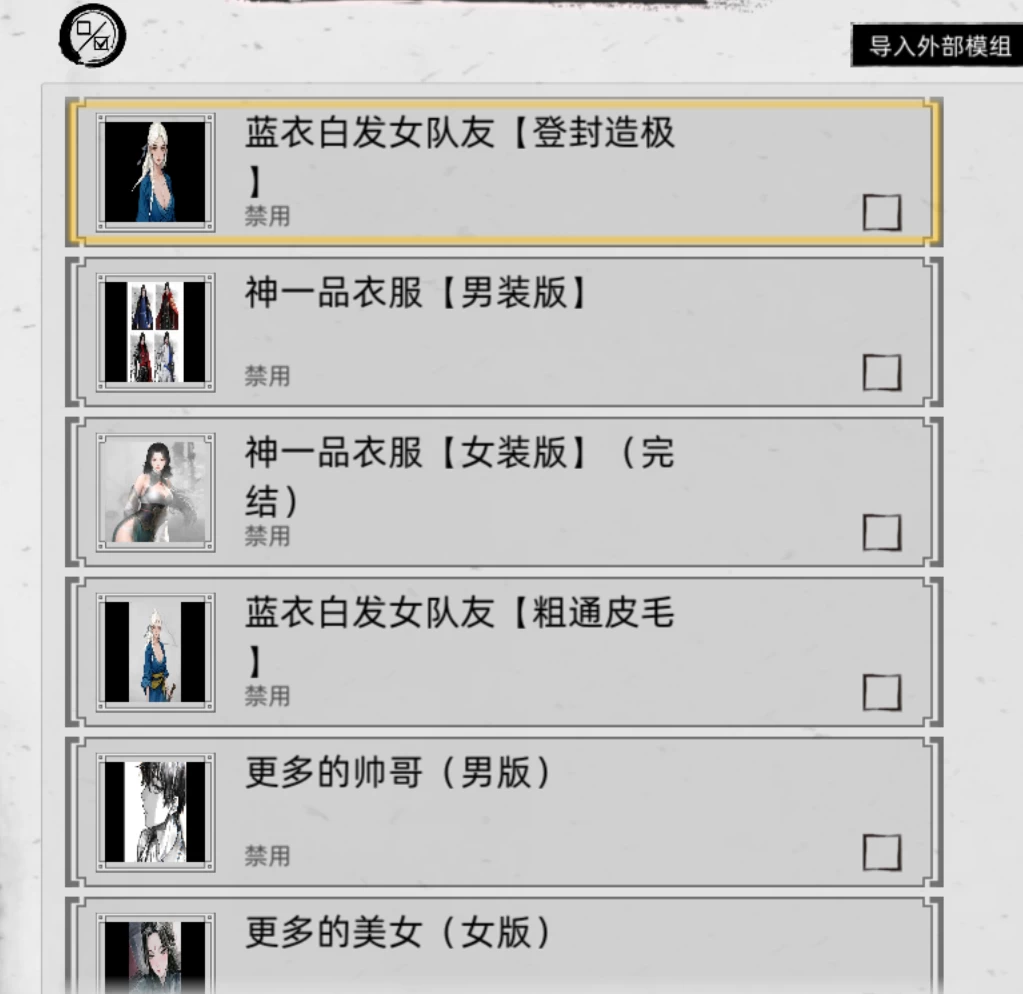Enable checkbox for 蓝衣白发女队友【粗通皮毛】
The width and height of the screenshot is (1023, 994).
(x=881, y=692)
